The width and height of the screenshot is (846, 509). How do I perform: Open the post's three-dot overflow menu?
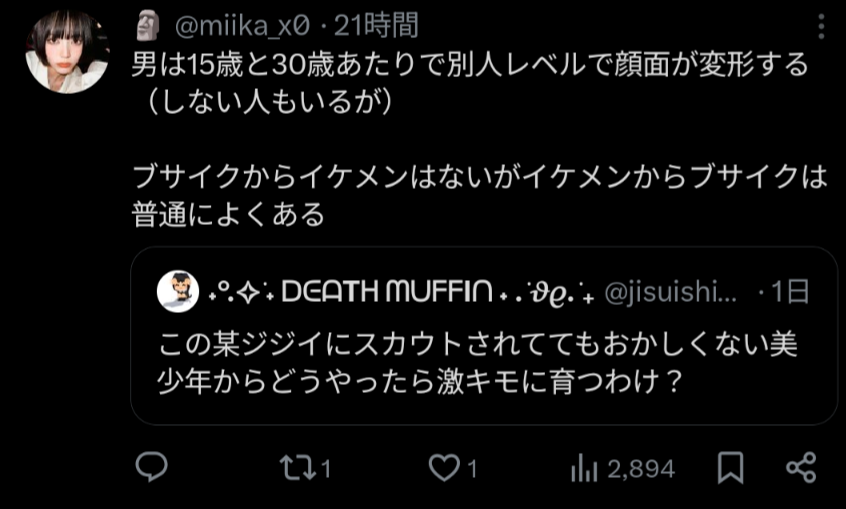[x=820, y=25]
